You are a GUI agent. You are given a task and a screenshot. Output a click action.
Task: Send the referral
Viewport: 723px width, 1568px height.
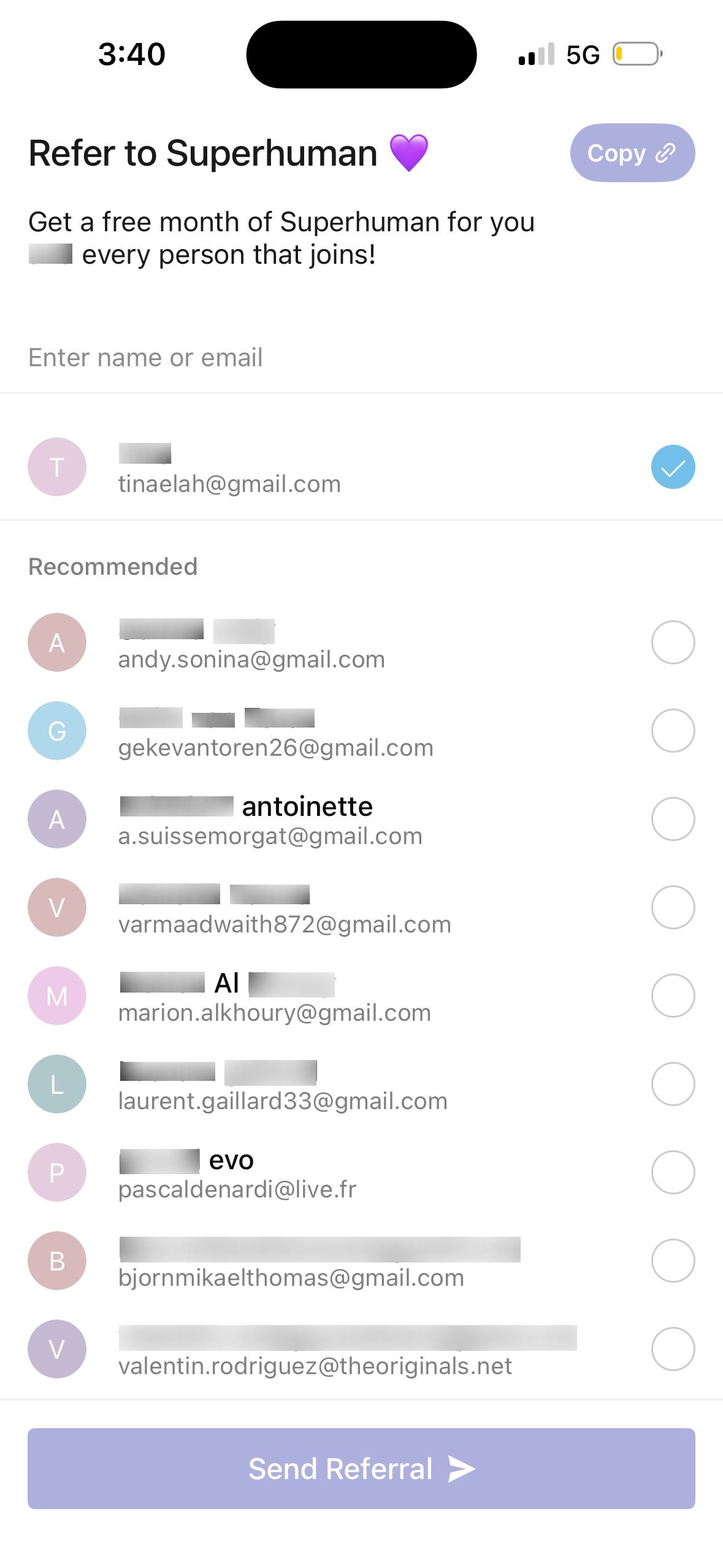tap(361, 1469)
